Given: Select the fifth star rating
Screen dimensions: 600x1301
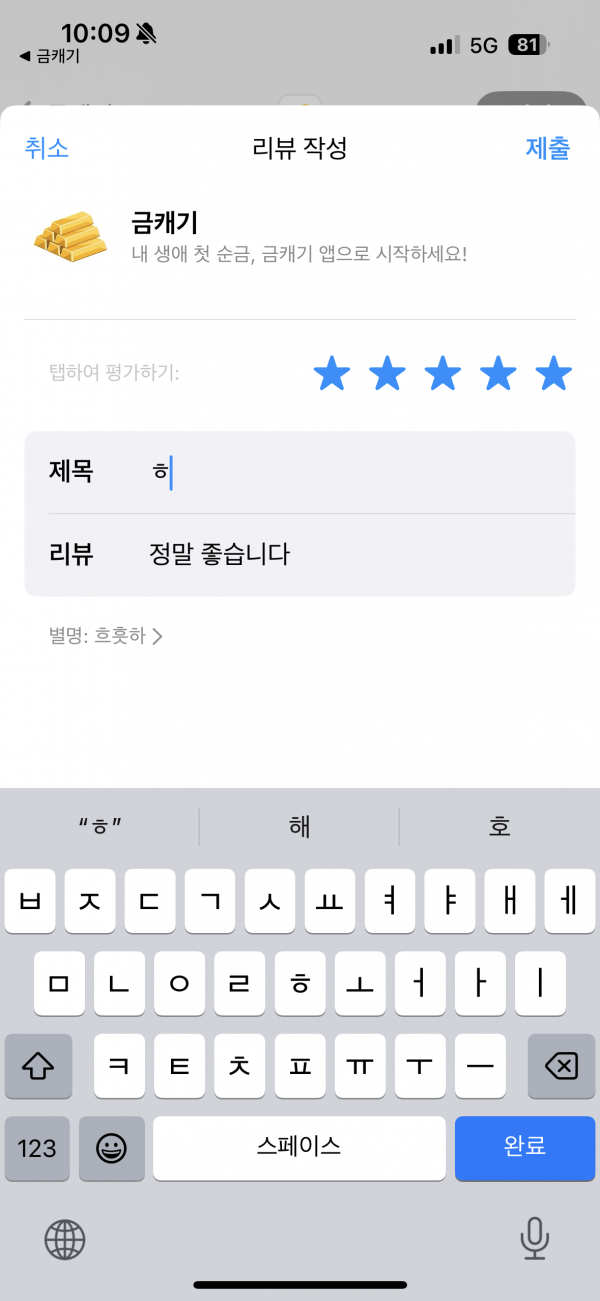Looking at the screenshot, I should click(x=553, y=374).
